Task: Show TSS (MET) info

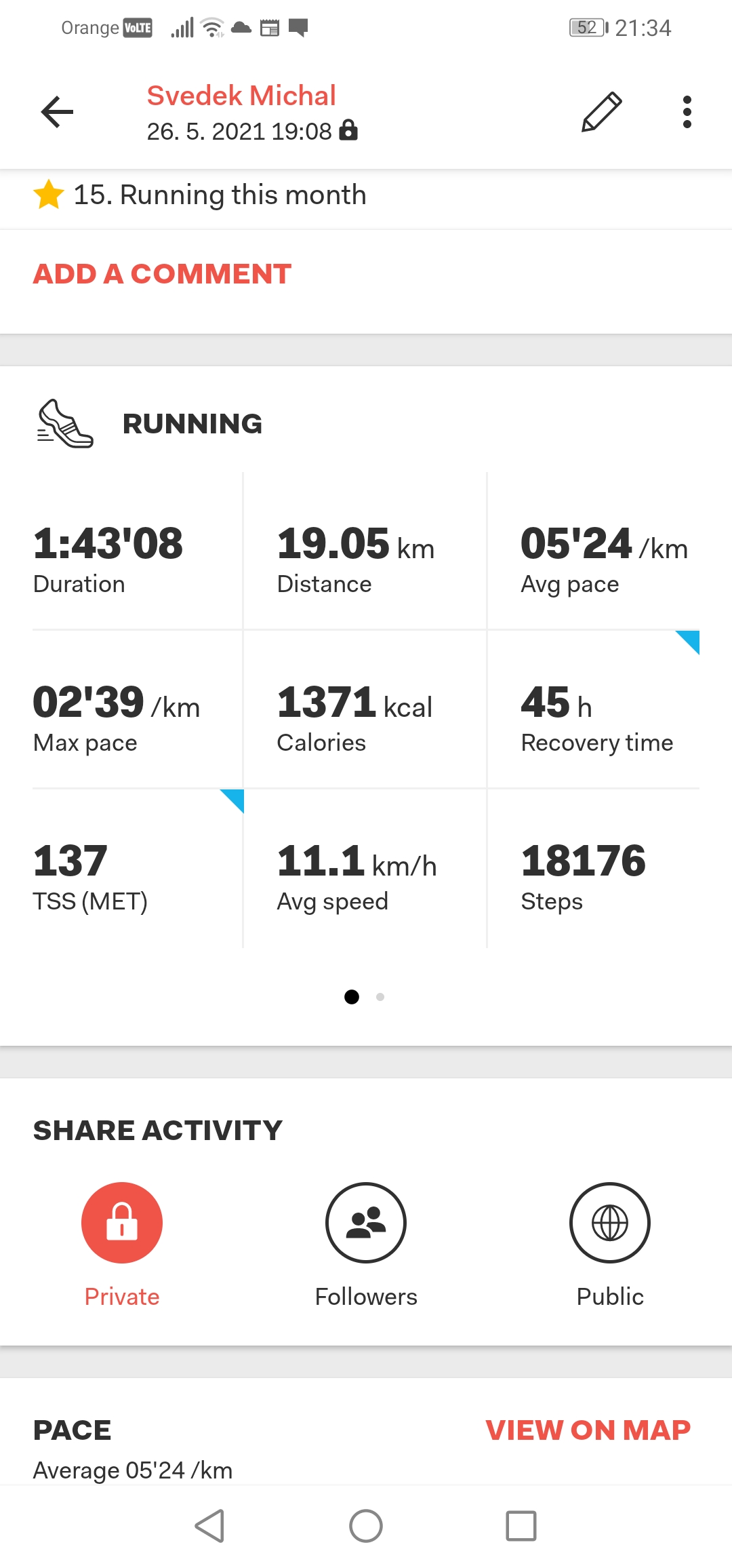Action: tap(138, 868)
